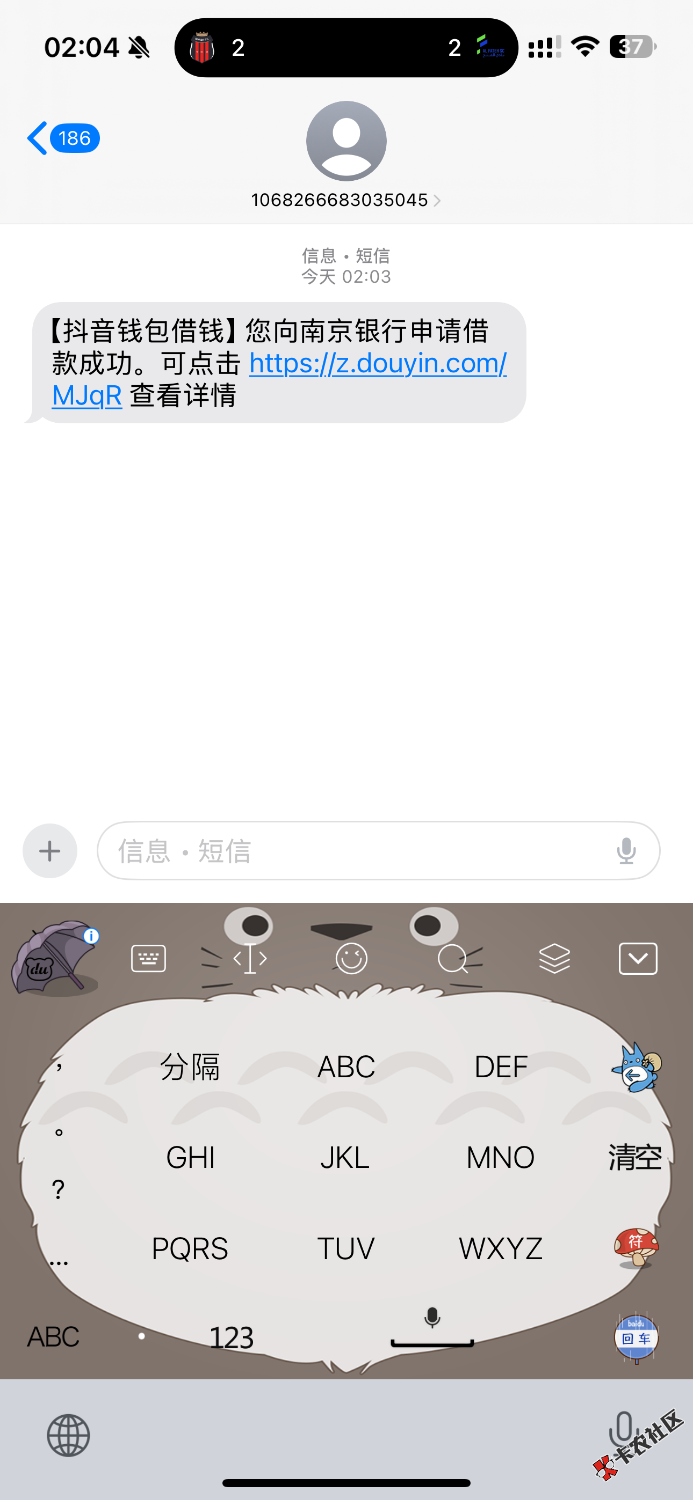
Task: Open the attachments plus button
Action: 50,851
